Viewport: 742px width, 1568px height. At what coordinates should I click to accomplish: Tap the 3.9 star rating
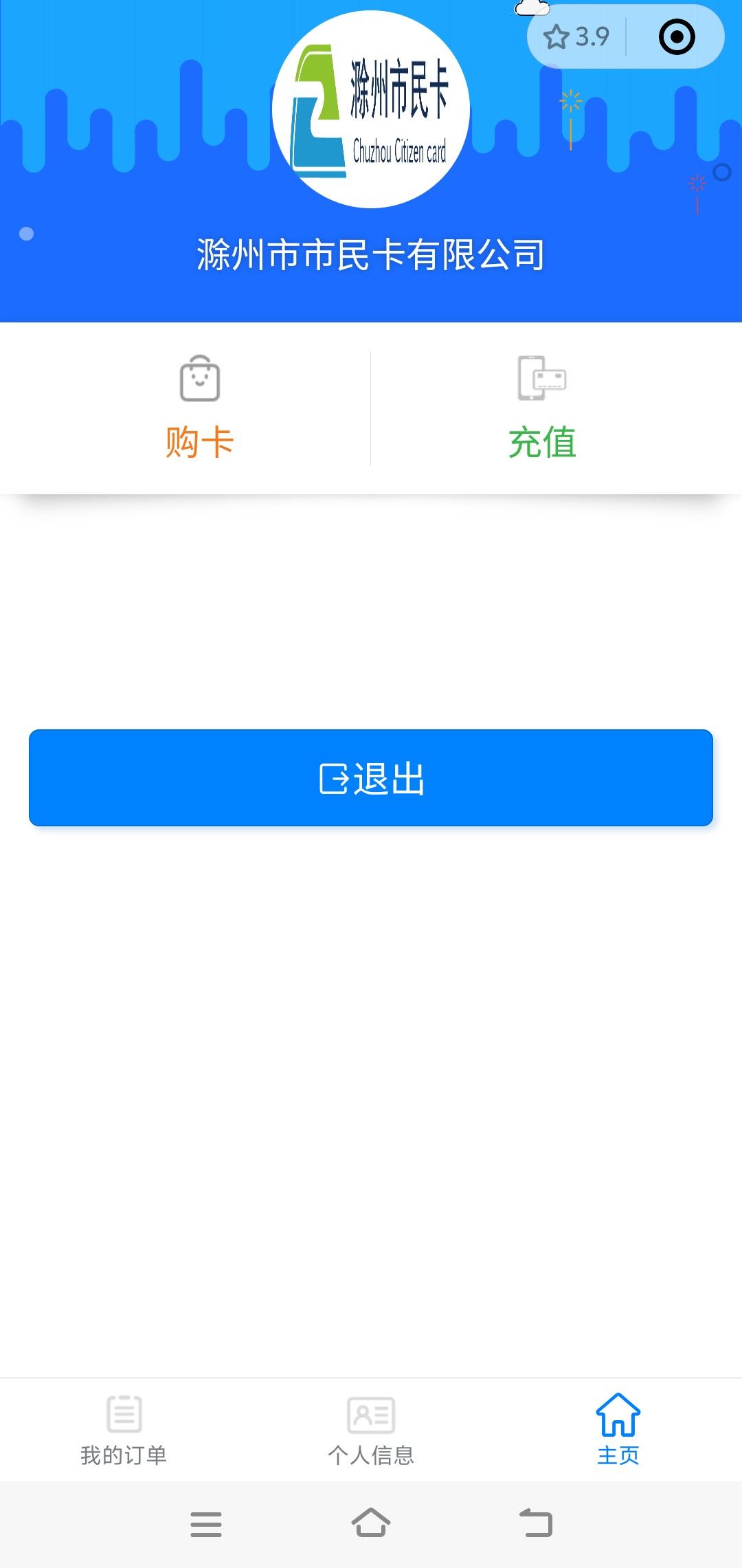point(576,36)
